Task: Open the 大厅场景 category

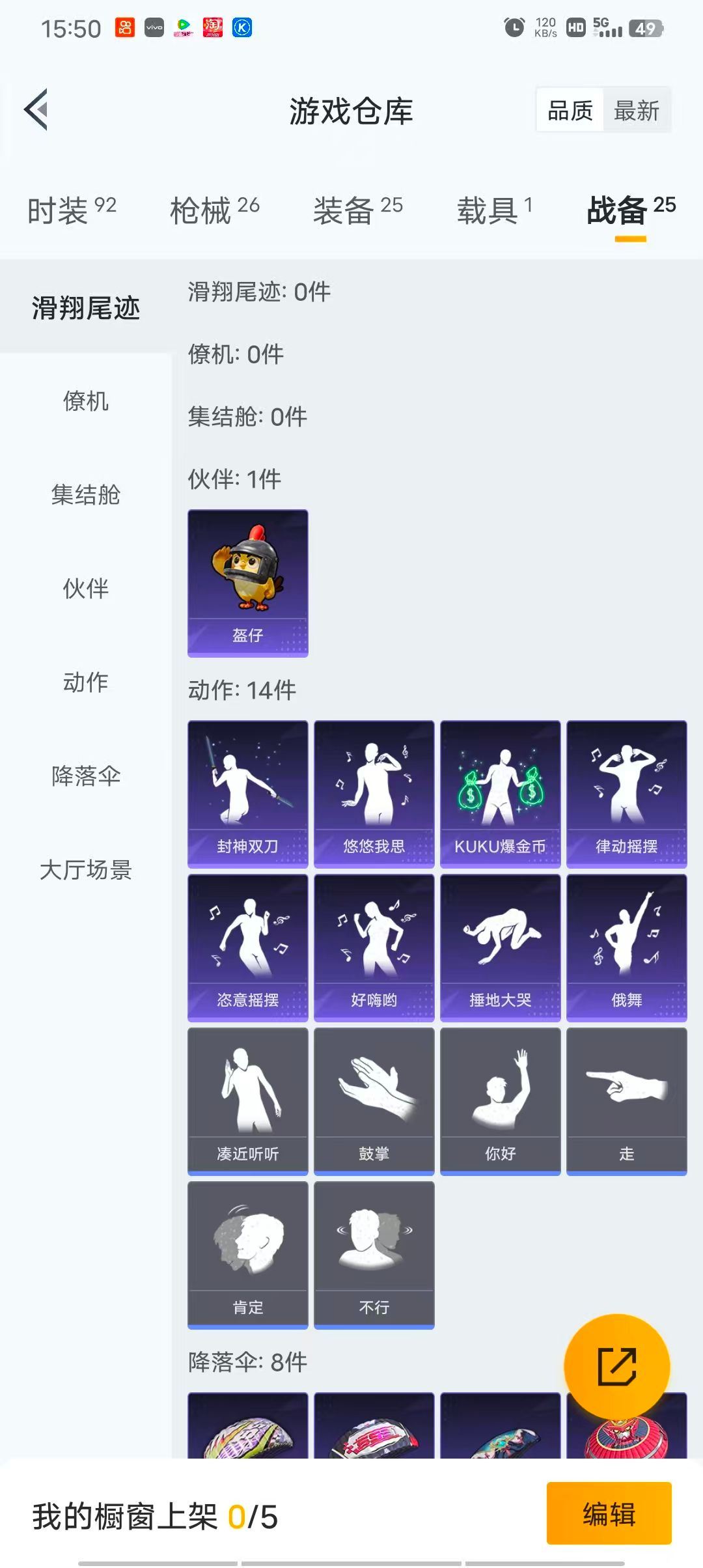Action: point(85,871)
